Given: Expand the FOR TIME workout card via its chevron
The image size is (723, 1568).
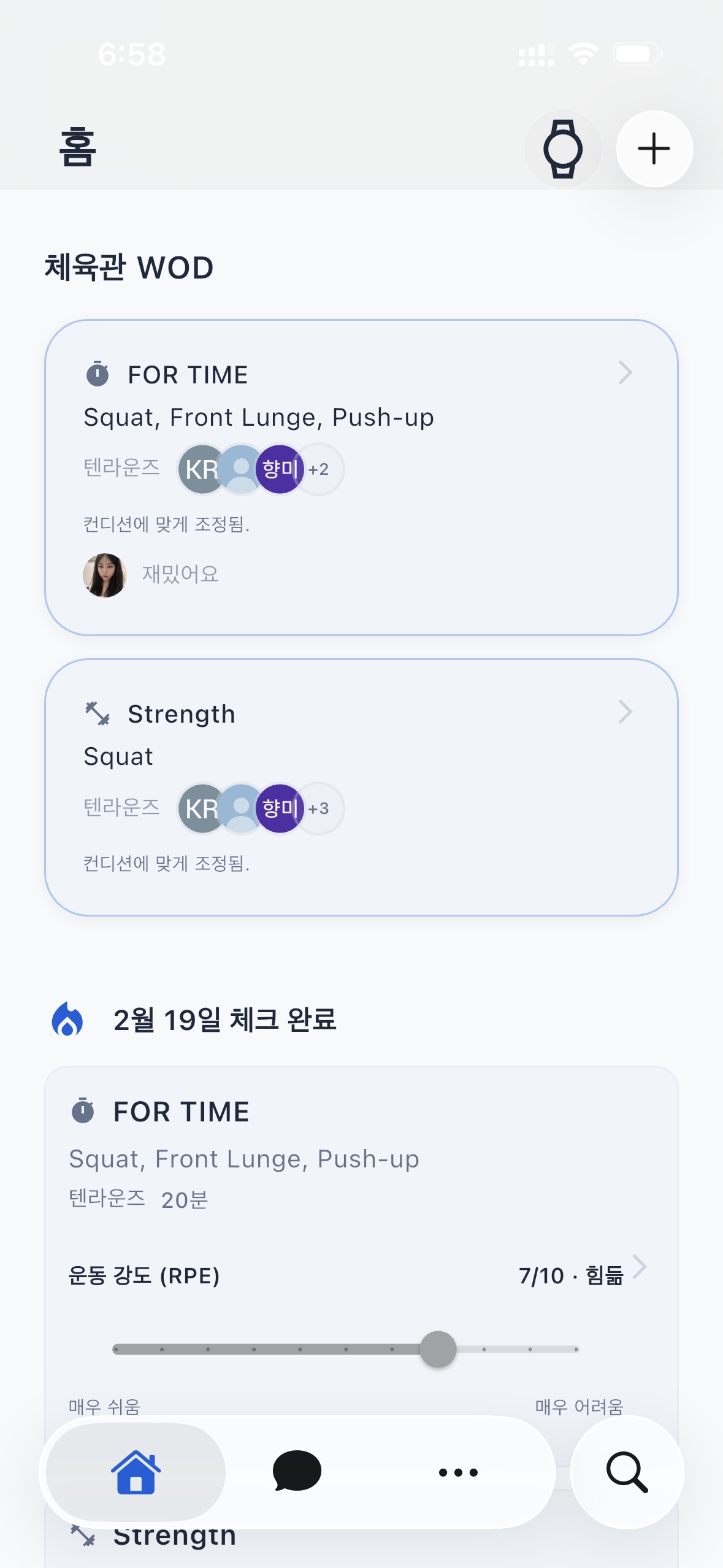Looking at the screenshot, I should [x=625, y=372].
